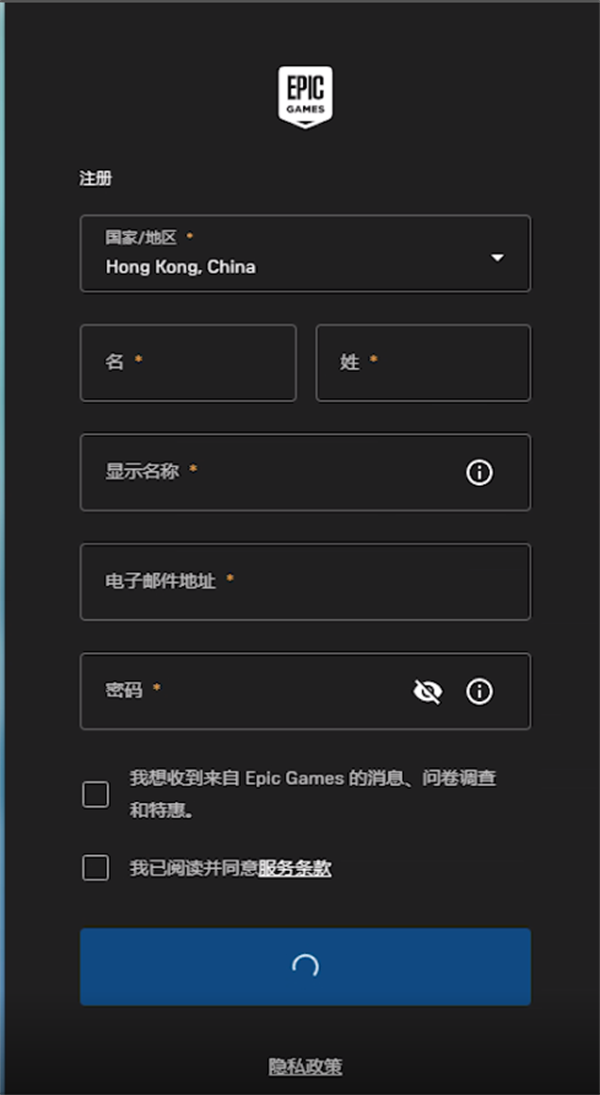This screenshot has height=1095, width=600.
Task: Focus the 姓 last name field
Action: tap(423, 362)
